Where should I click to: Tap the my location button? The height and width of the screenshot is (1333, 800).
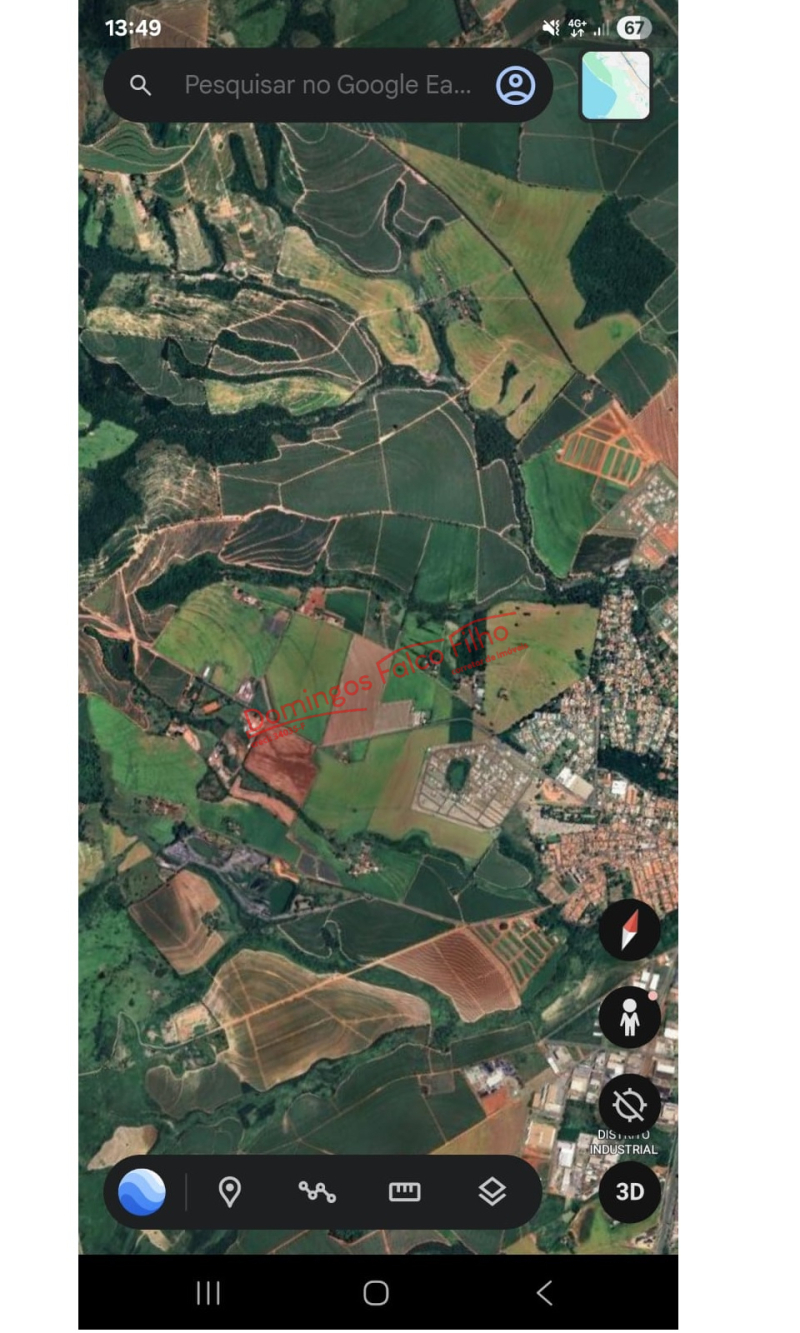(629, 1105)
